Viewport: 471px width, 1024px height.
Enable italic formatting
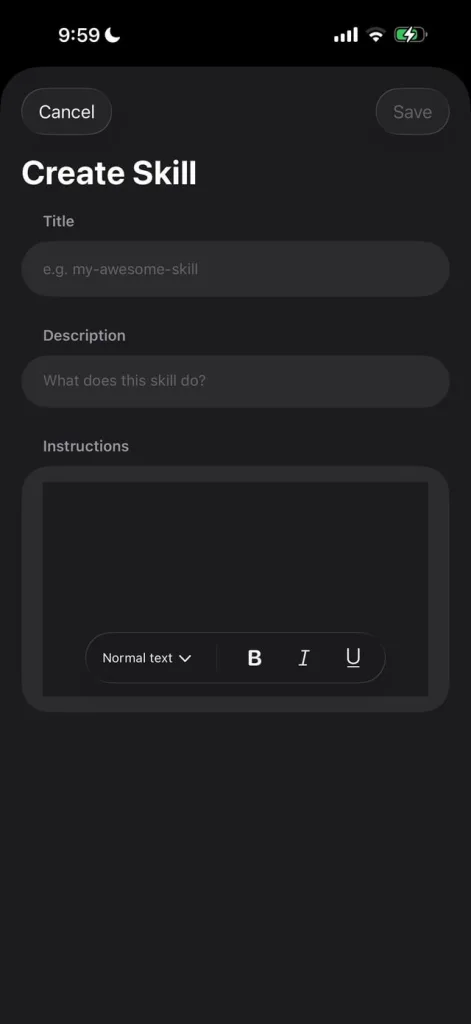point(304,658)
